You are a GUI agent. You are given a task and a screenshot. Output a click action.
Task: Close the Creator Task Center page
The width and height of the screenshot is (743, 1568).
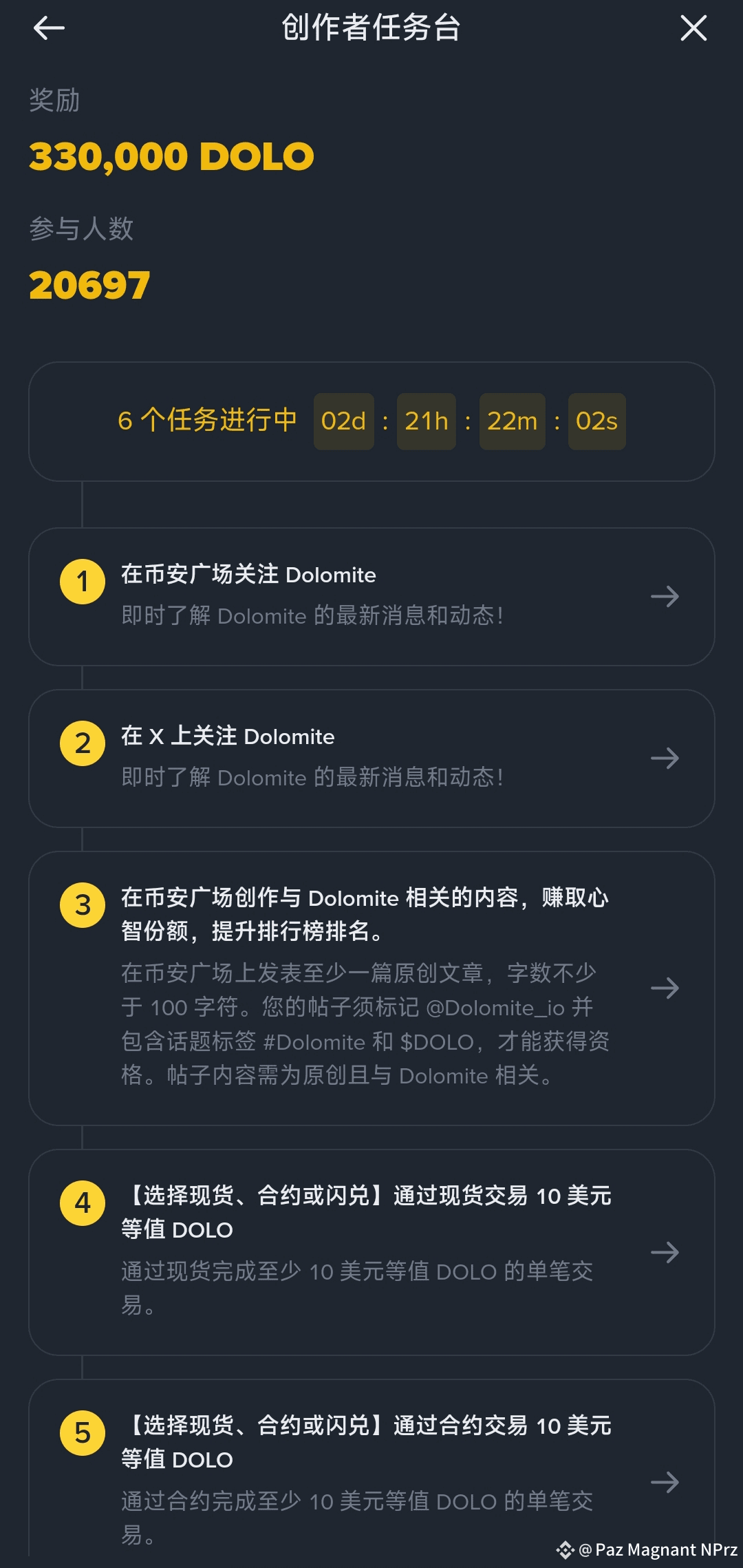tap(693, 28)
